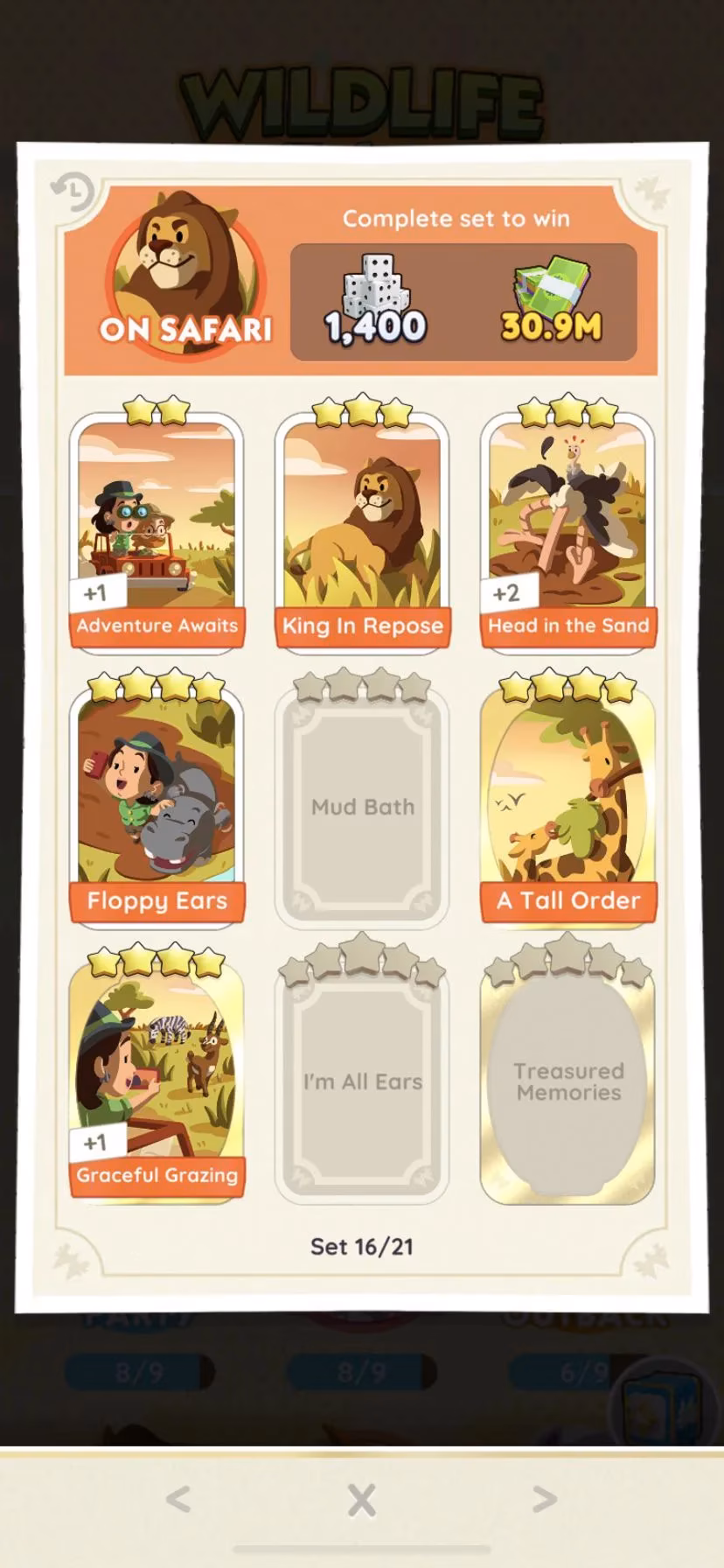Open the sticker history clock icon
This screenshot has width=724, height=1568.
coord(73,192)
